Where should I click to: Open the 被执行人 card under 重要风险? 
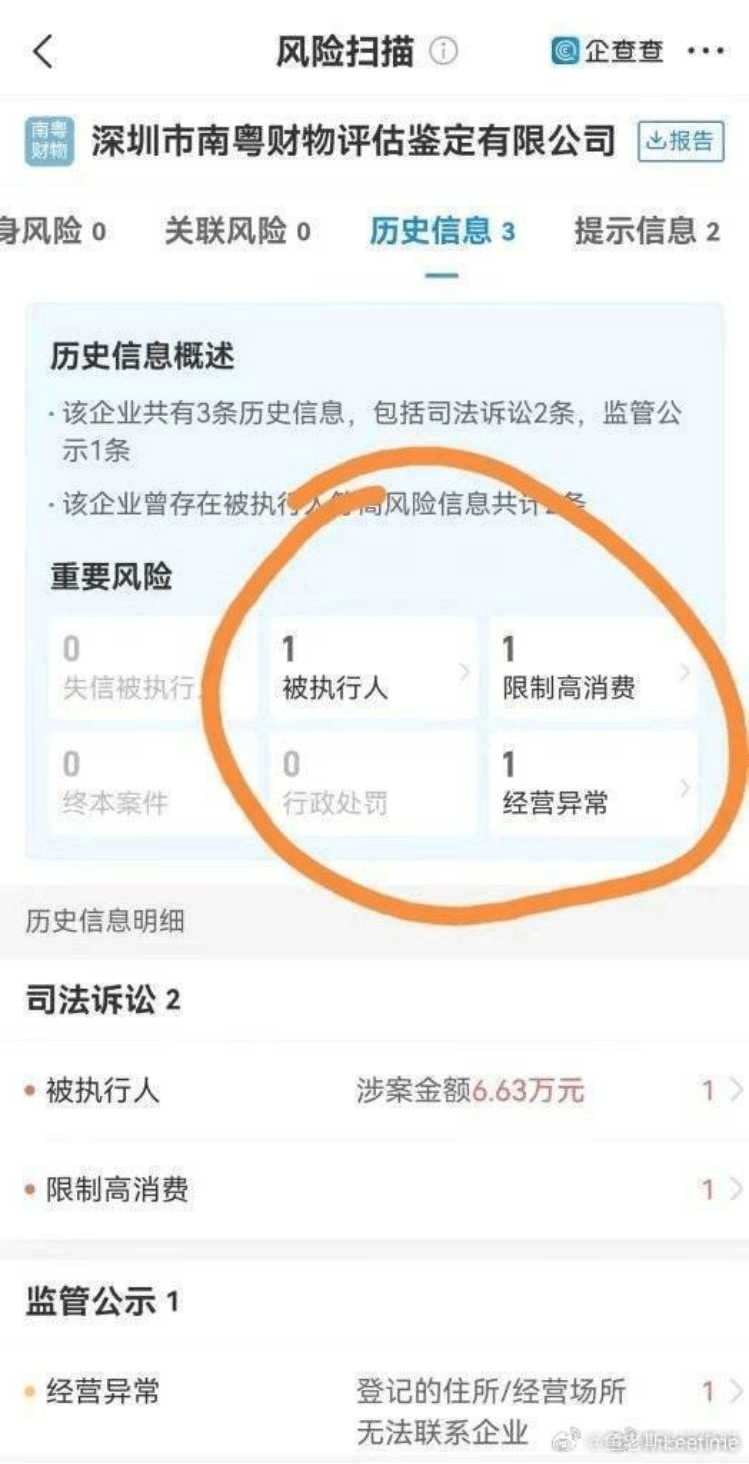pos(372,668)
